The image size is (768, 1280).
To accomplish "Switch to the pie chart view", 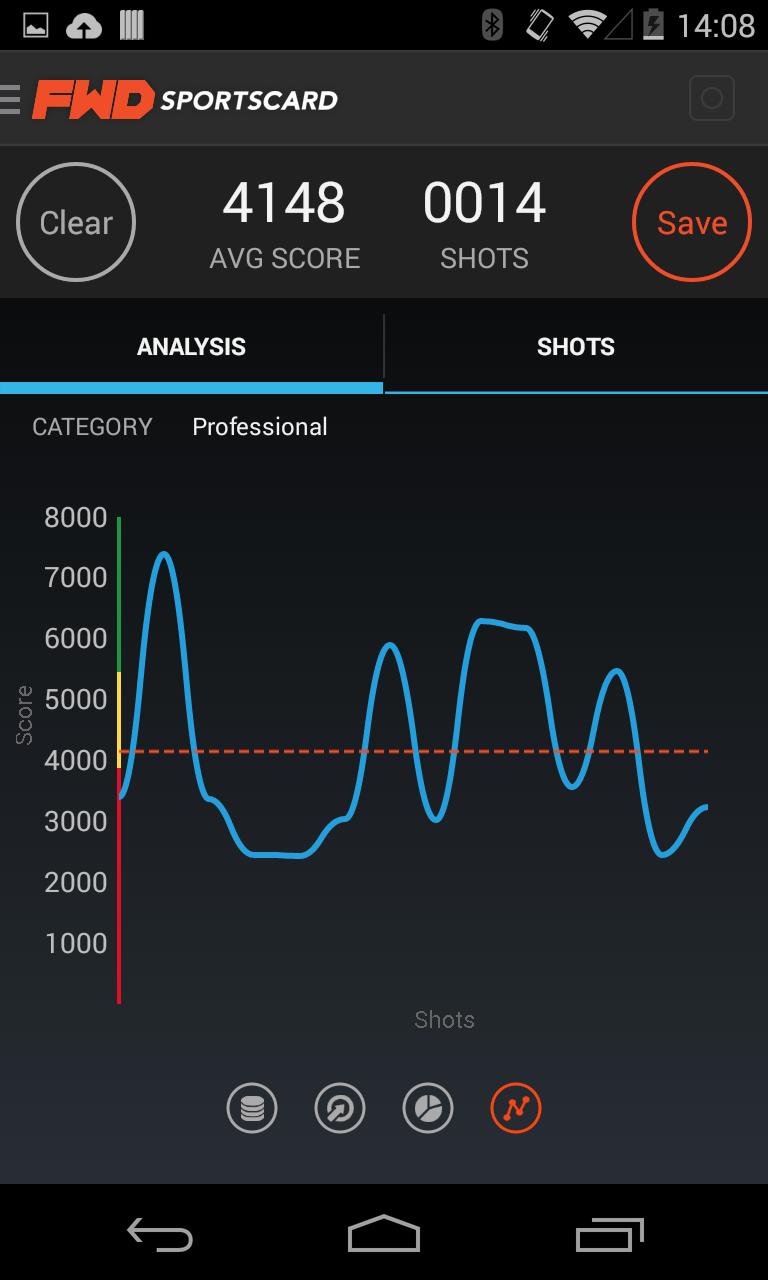I will [428, 1108].
